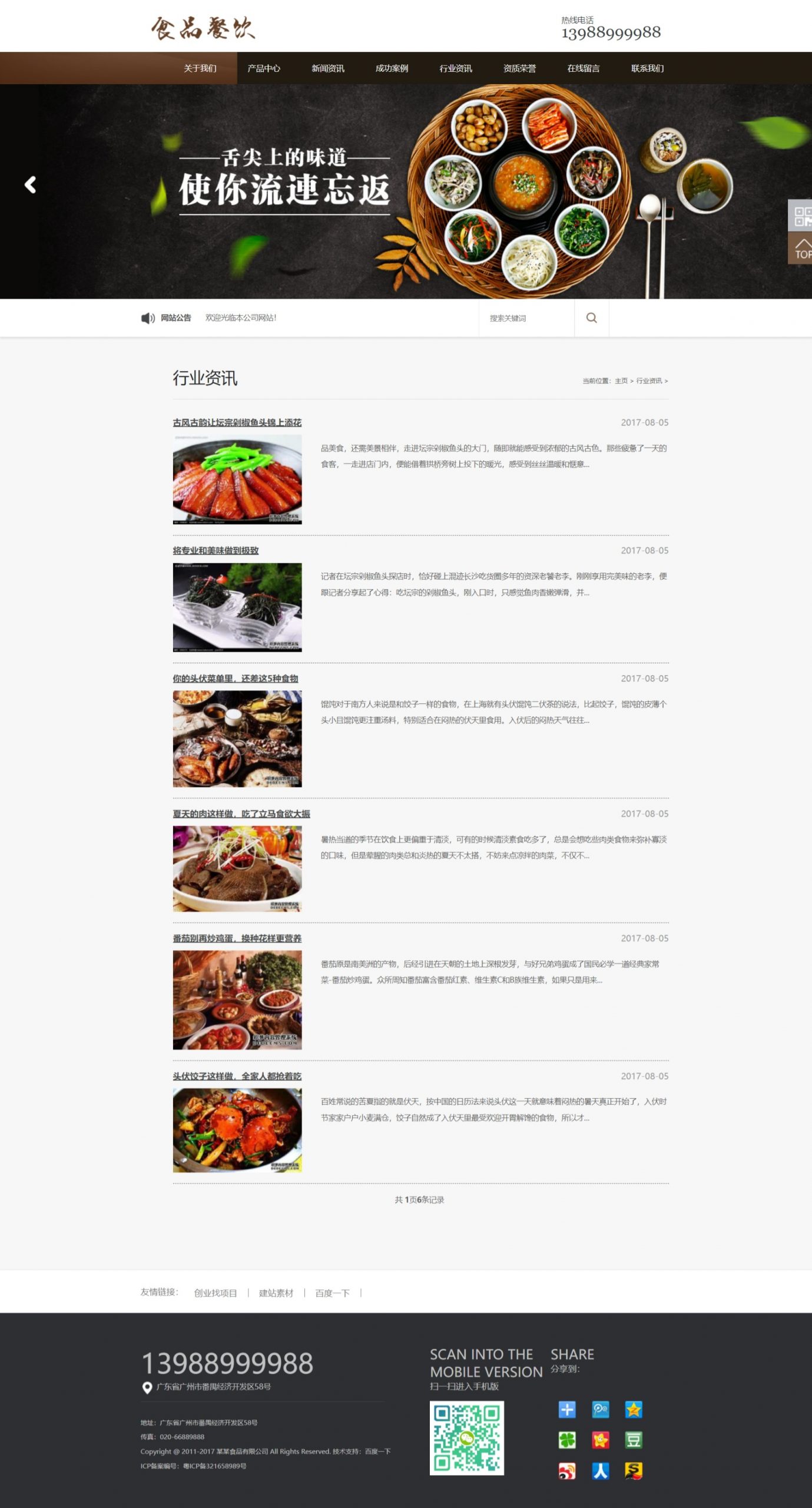
Task: Open article 古风古韵让坛宗剁椒鱼头锦上添花
Action: click(x=237, y=422)
